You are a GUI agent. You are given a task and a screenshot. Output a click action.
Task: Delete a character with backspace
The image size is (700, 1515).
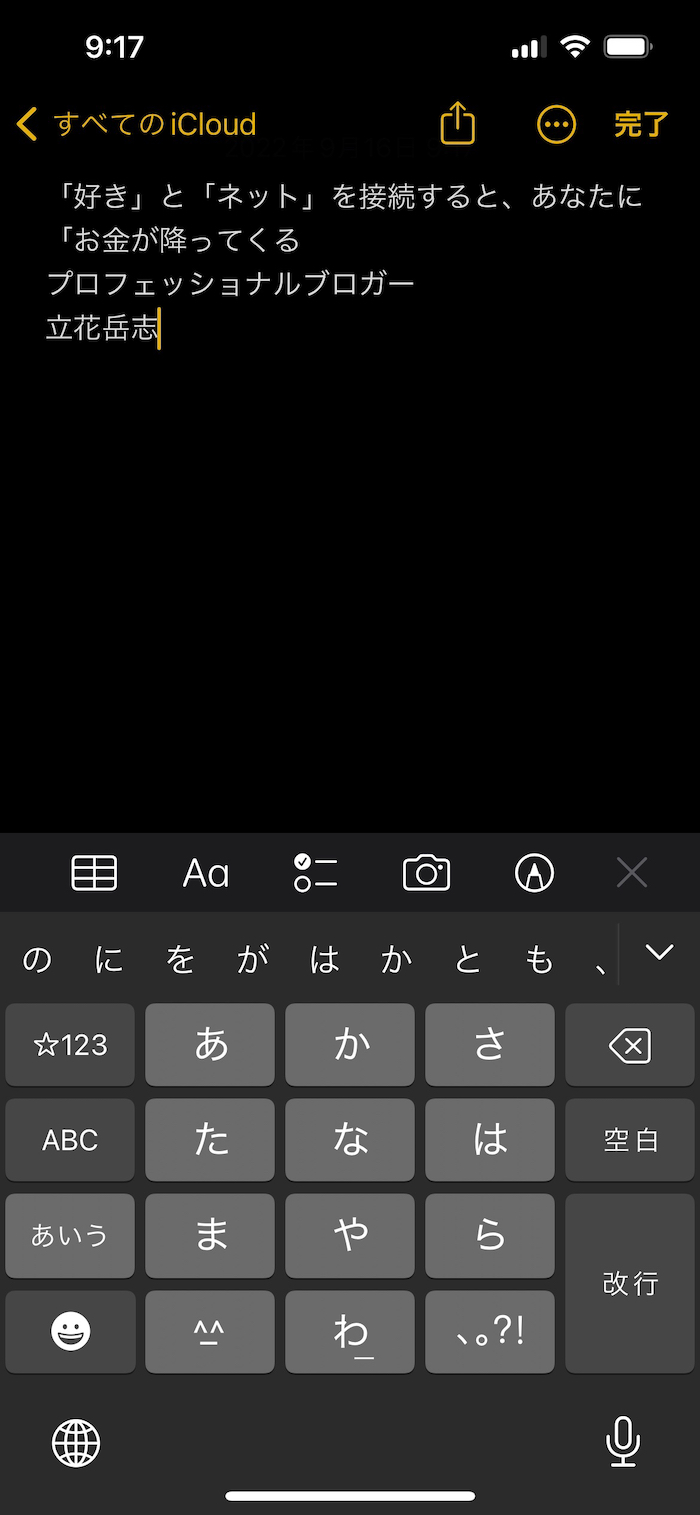click(x=630, y=1045)
